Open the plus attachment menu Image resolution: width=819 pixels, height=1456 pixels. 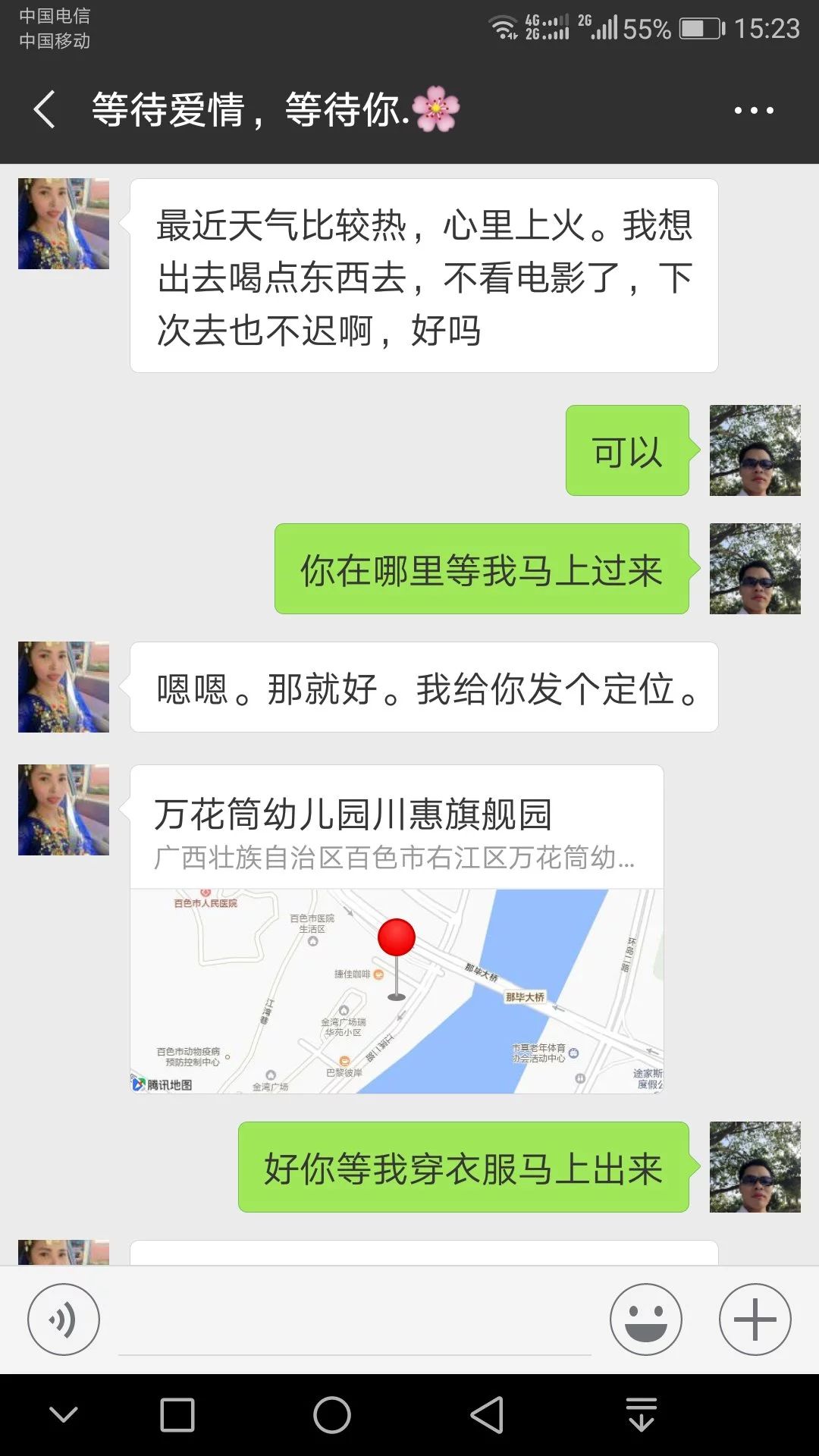click(x=755, y=1319)
